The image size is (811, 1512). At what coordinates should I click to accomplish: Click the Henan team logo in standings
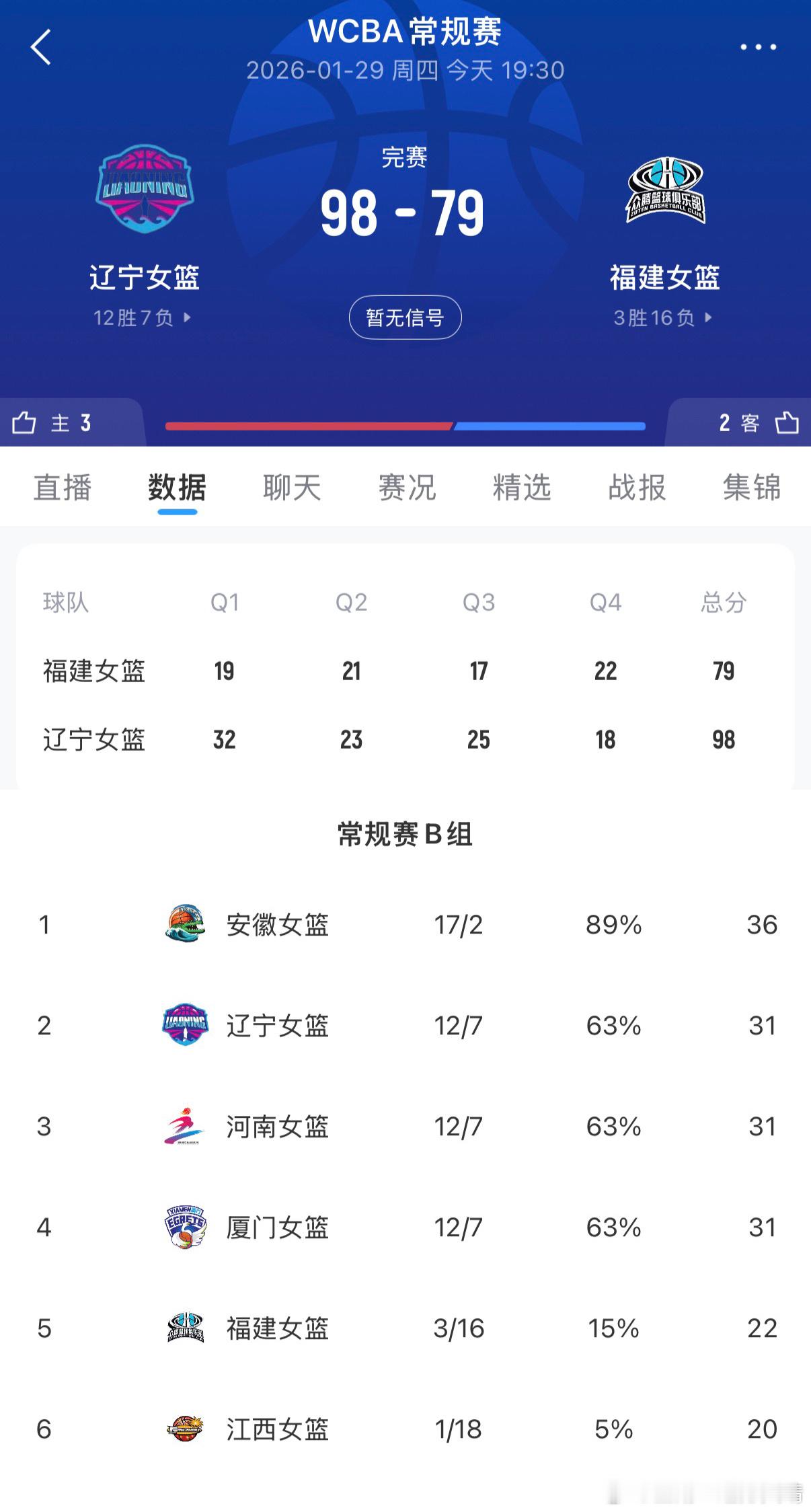[x=184, y=1127]
